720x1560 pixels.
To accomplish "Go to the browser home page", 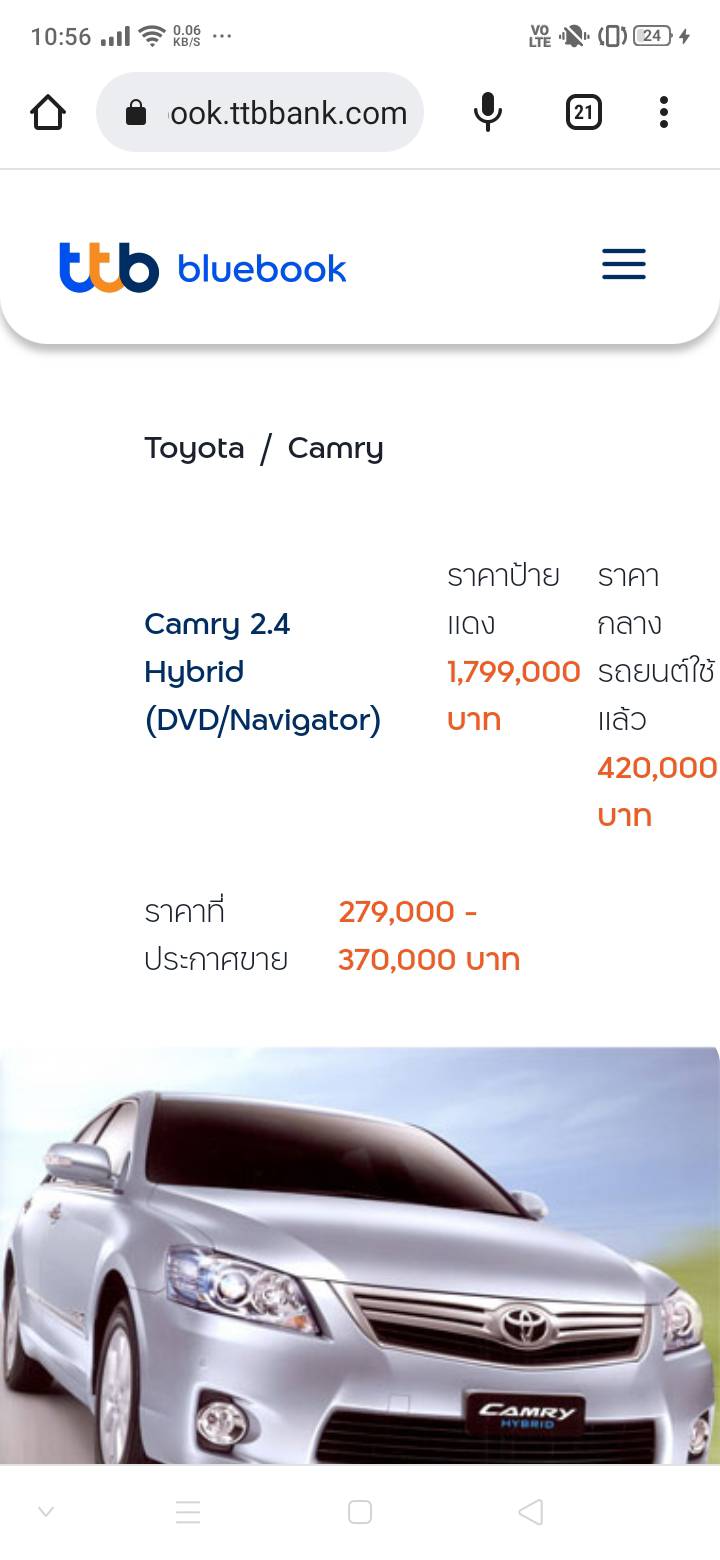I will pyautogui.click(x=48, y=113).
